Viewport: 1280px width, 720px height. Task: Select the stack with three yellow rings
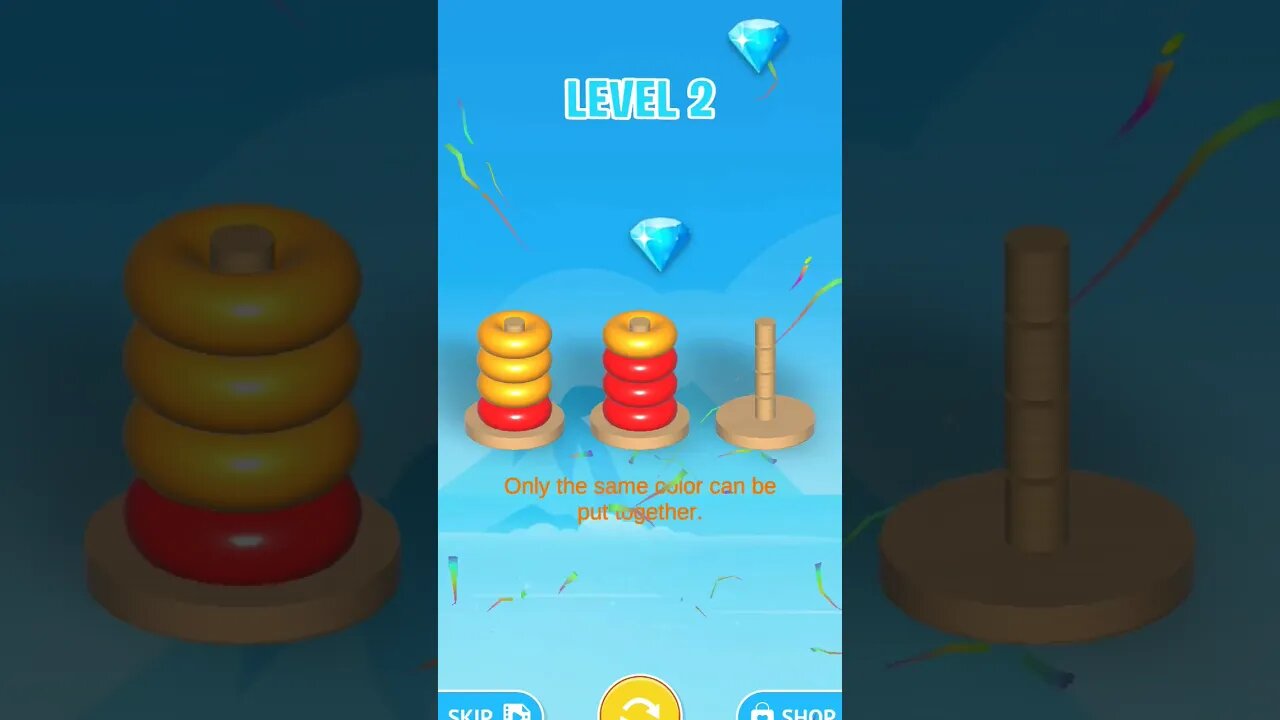pyautogui.click(x=514, y=375)
